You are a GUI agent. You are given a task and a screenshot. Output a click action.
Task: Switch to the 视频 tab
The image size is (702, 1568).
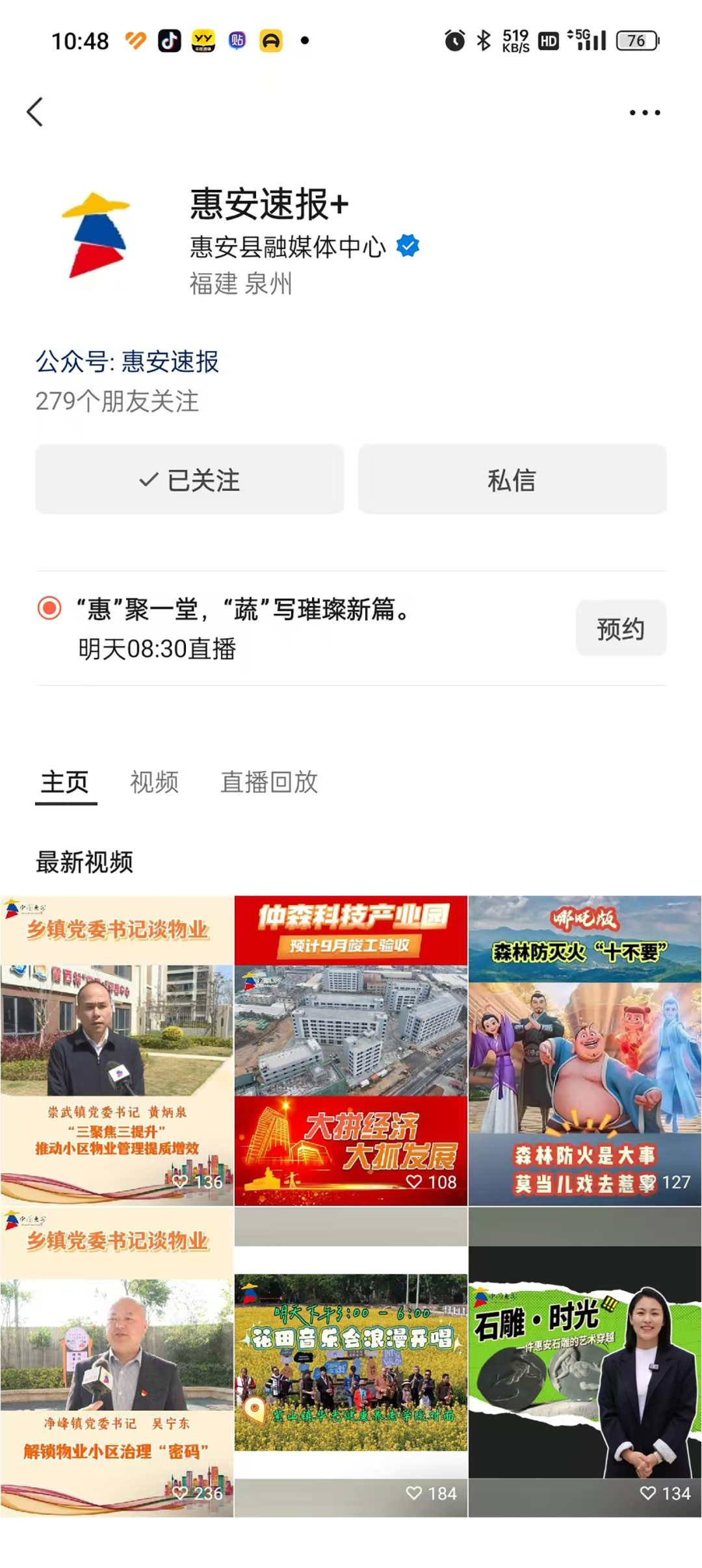click(x=154, y=782)
